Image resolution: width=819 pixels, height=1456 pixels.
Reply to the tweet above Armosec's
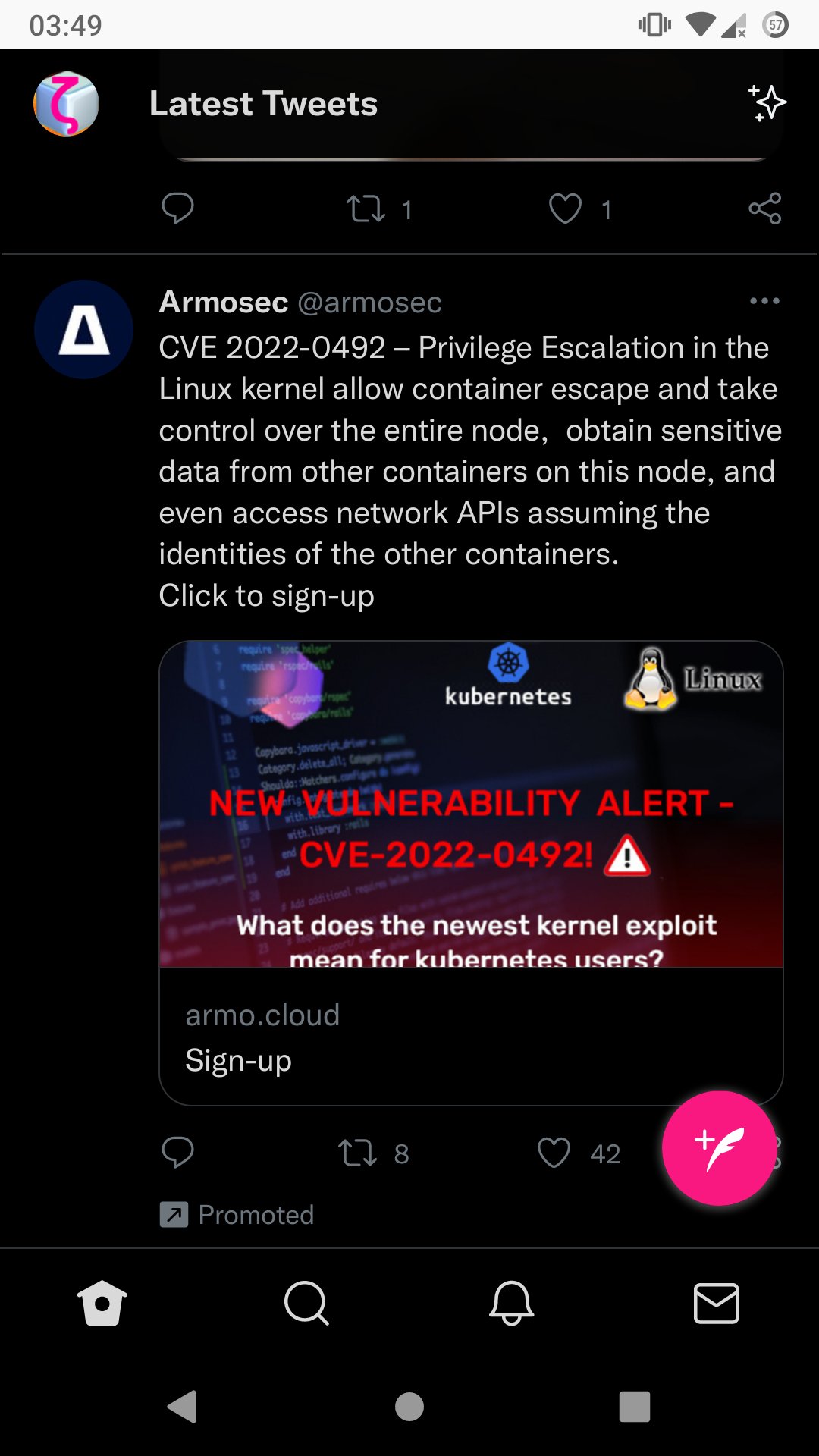(178, 209)
